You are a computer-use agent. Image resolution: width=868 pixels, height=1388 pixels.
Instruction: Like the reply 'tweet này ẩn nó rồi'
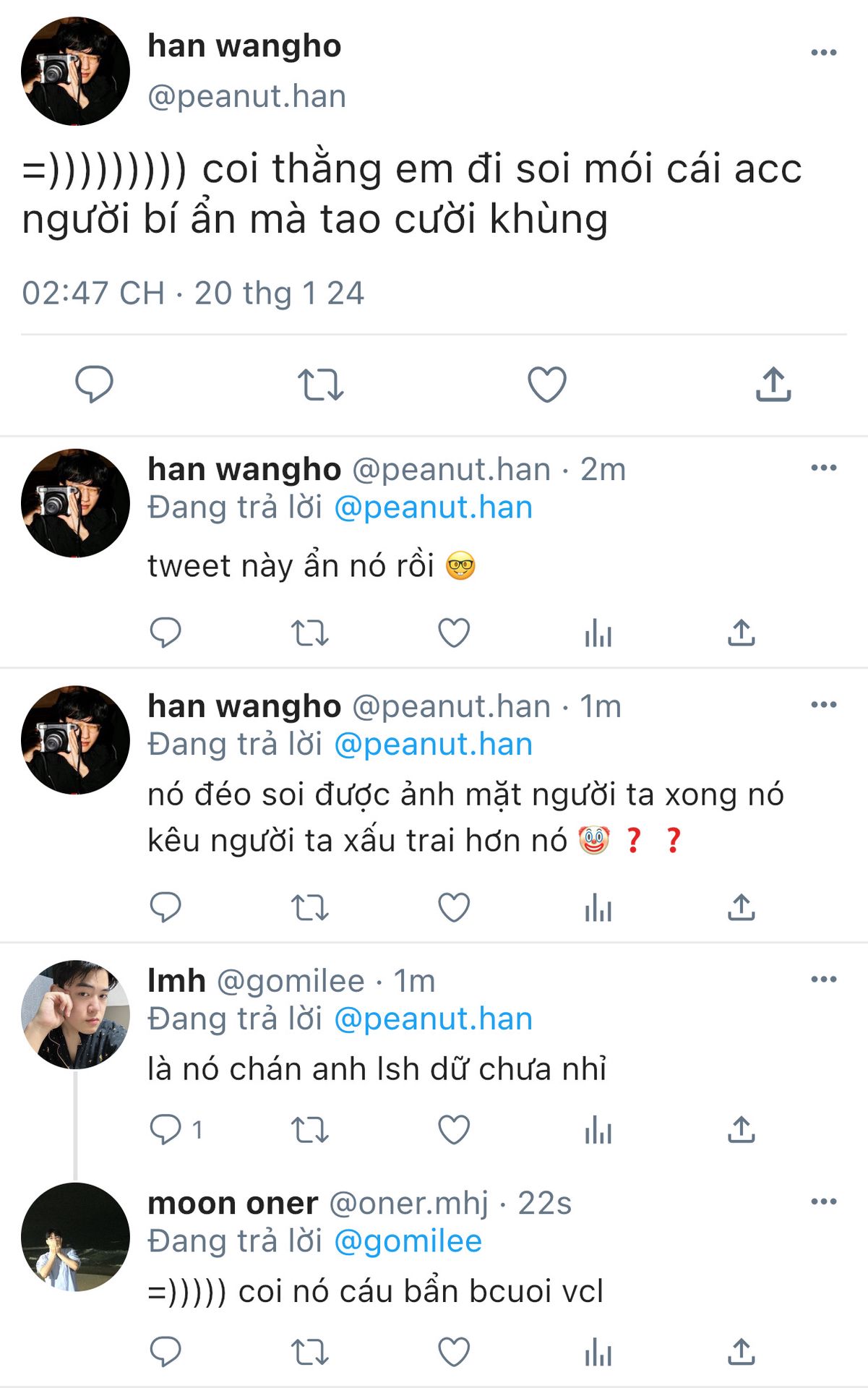tap(454, 633)
